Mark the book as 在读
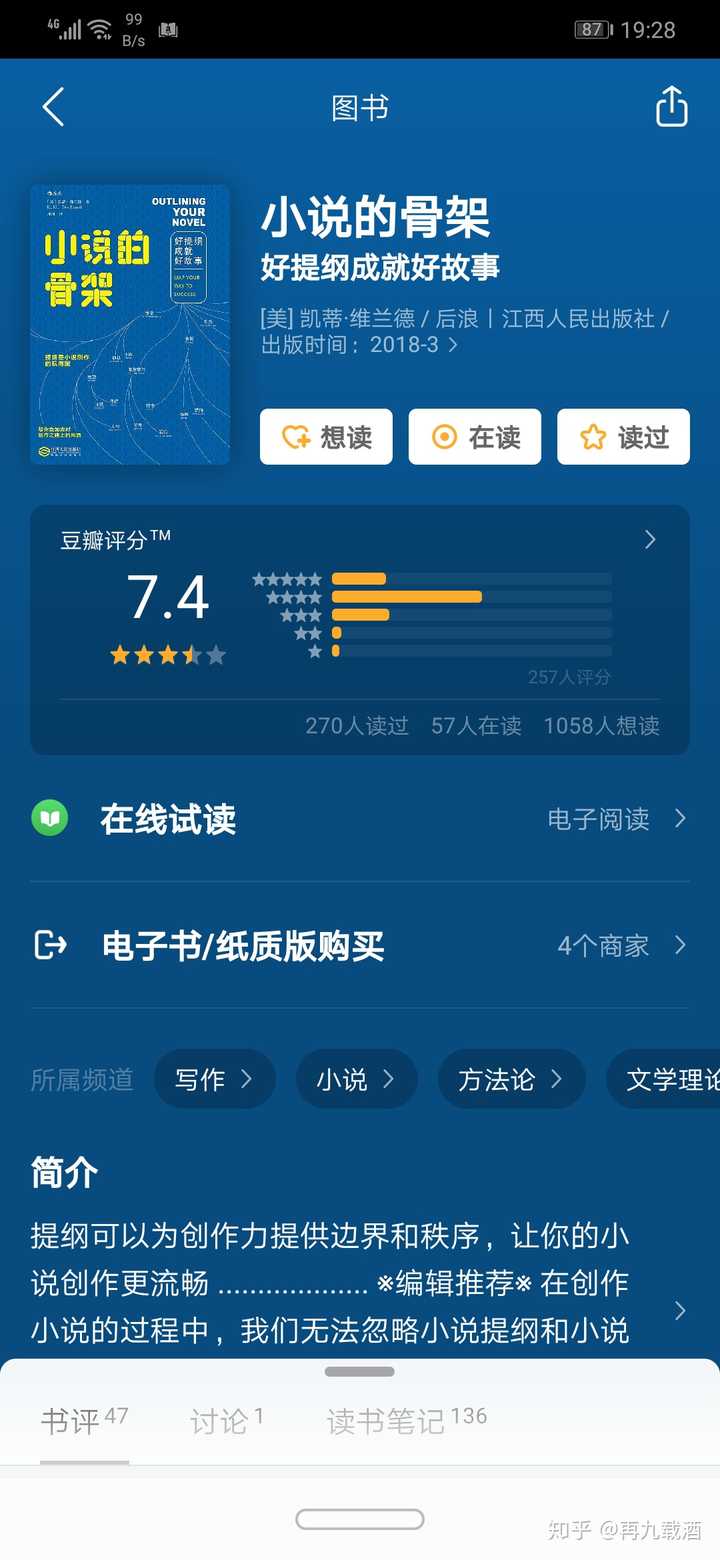720x1560 pixels. tap(475, 437)
